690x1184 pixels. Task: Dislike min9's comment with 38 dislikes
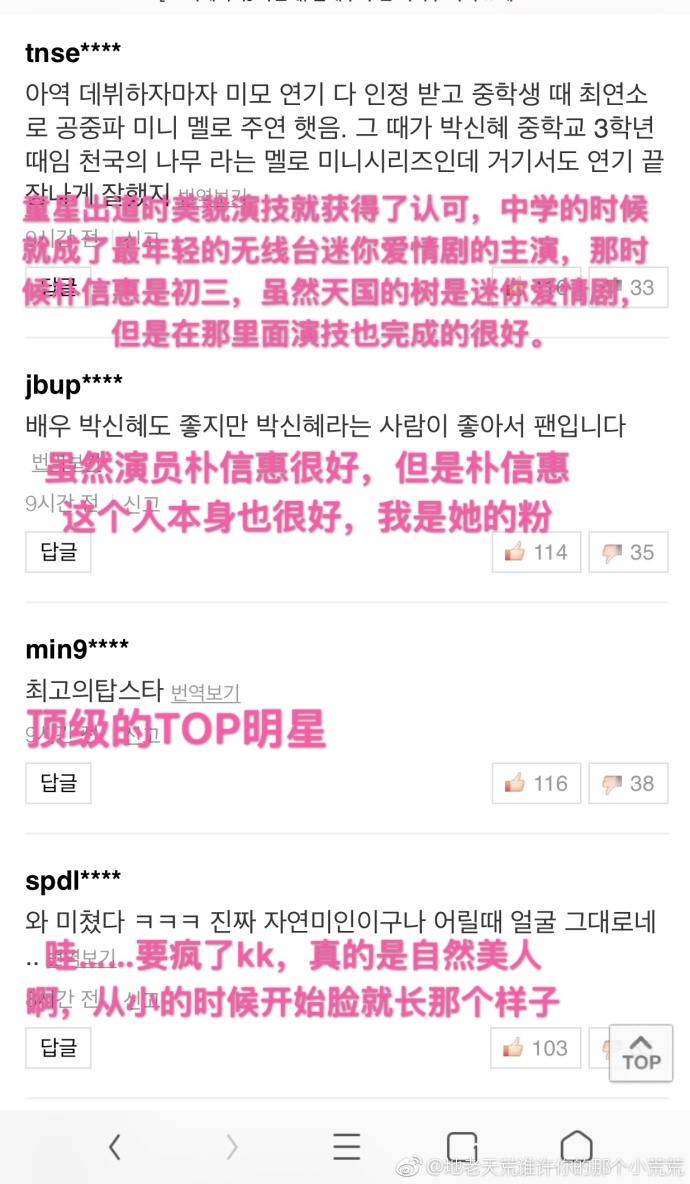click(x=628, y=784)
